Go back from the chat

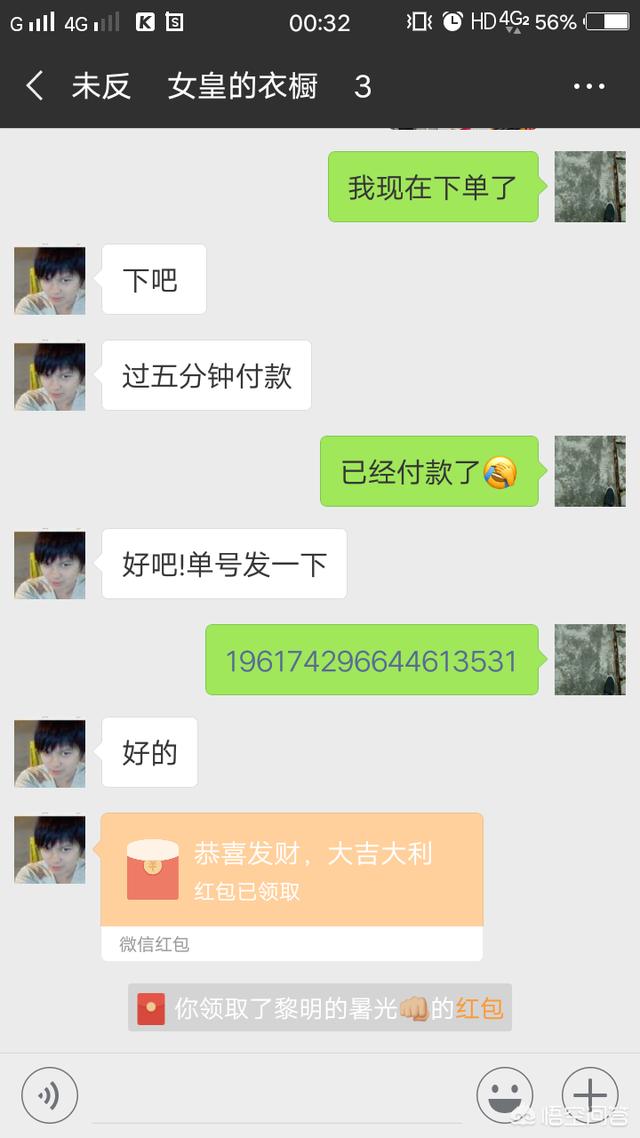(35, 87)
